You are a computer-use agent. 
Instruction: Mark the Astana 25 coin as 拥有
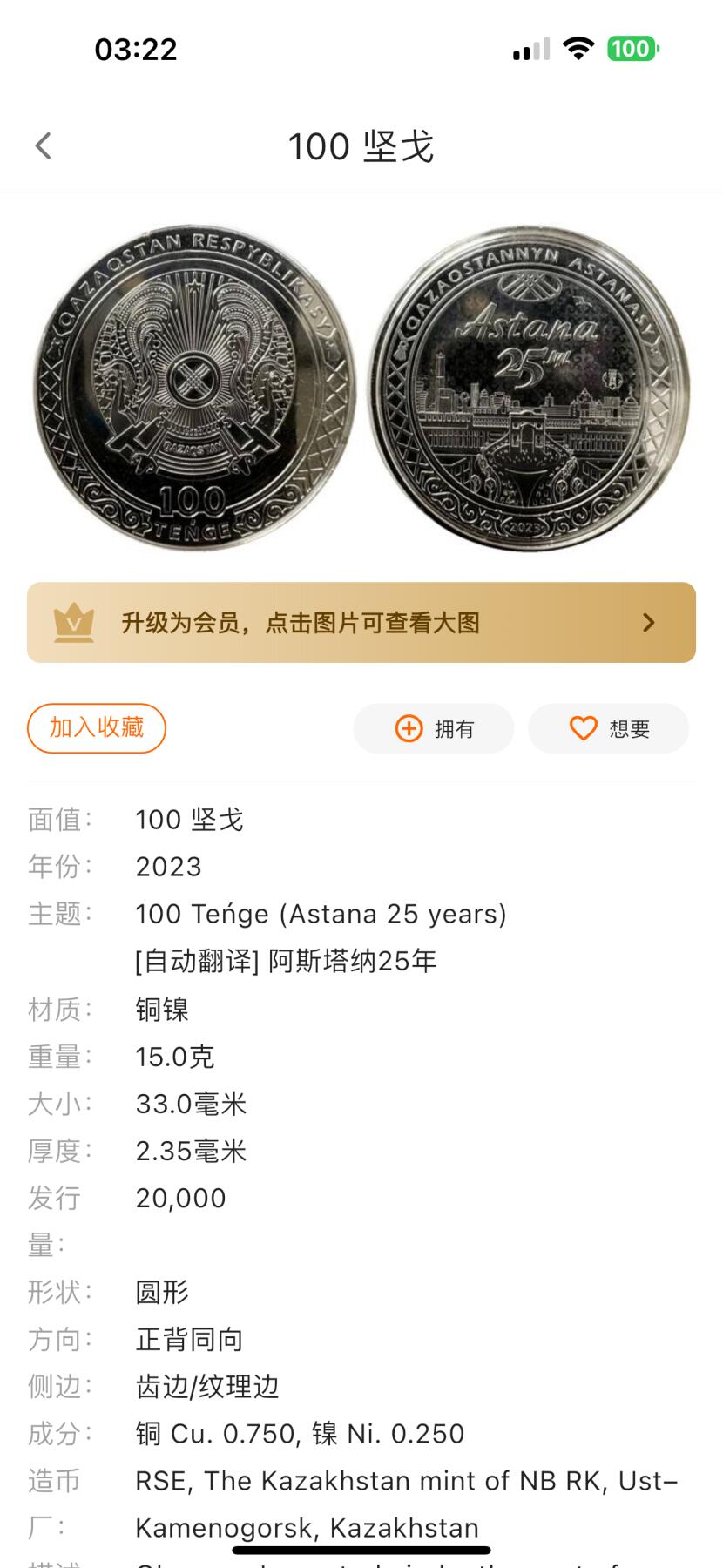click(433, 728)
